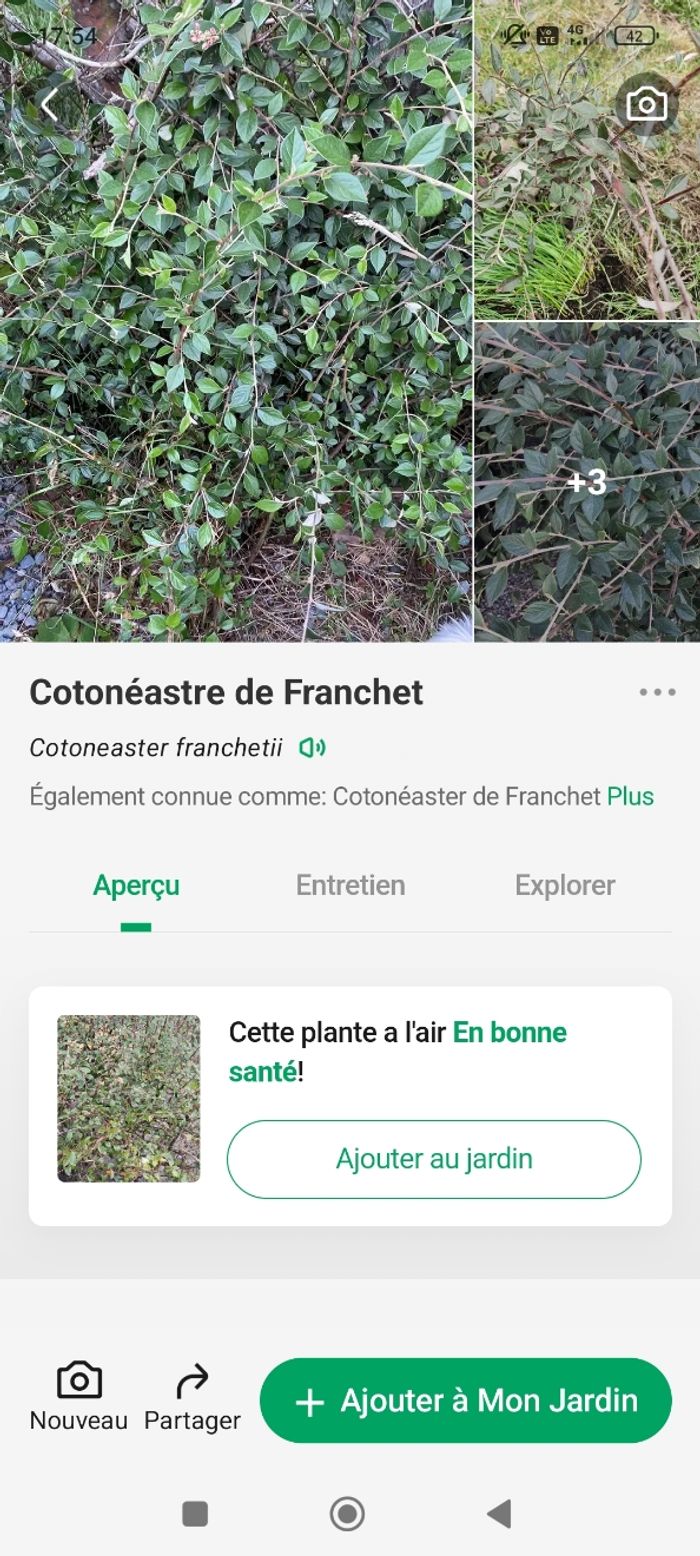Share this plant via Partager
The image size is (700, 1556).
click(192, 1397)
